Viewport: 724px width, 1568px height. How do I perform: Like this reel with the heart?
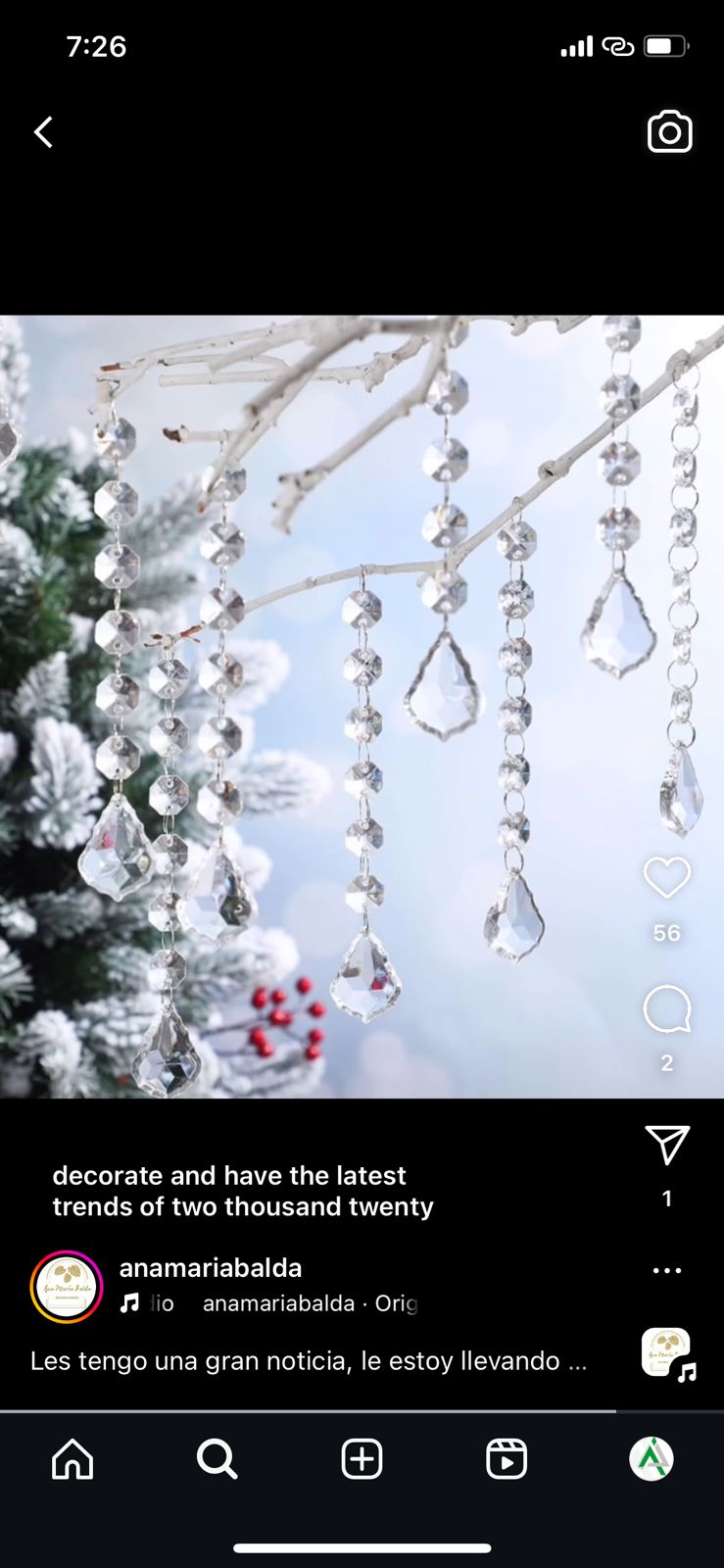666,877
